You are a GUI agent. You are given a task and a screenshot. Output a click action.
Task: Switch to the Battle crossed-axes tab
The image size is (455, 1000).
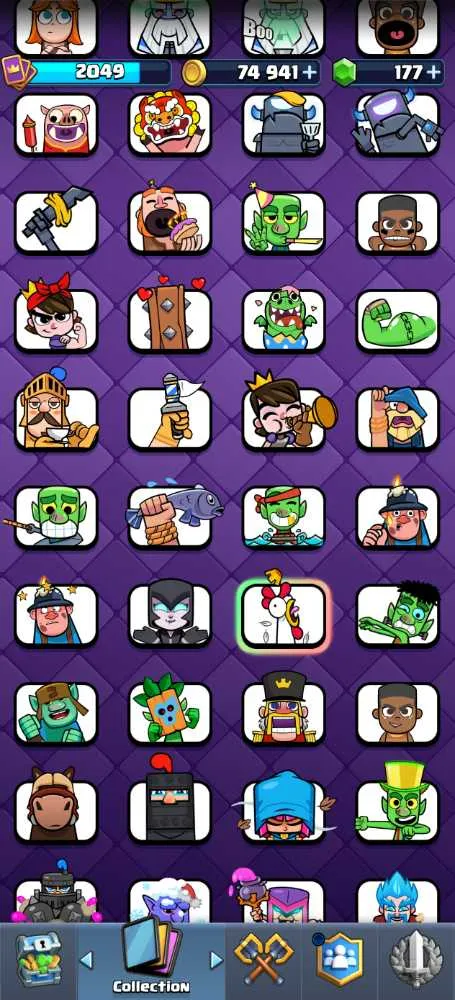[x=263, y=960]
